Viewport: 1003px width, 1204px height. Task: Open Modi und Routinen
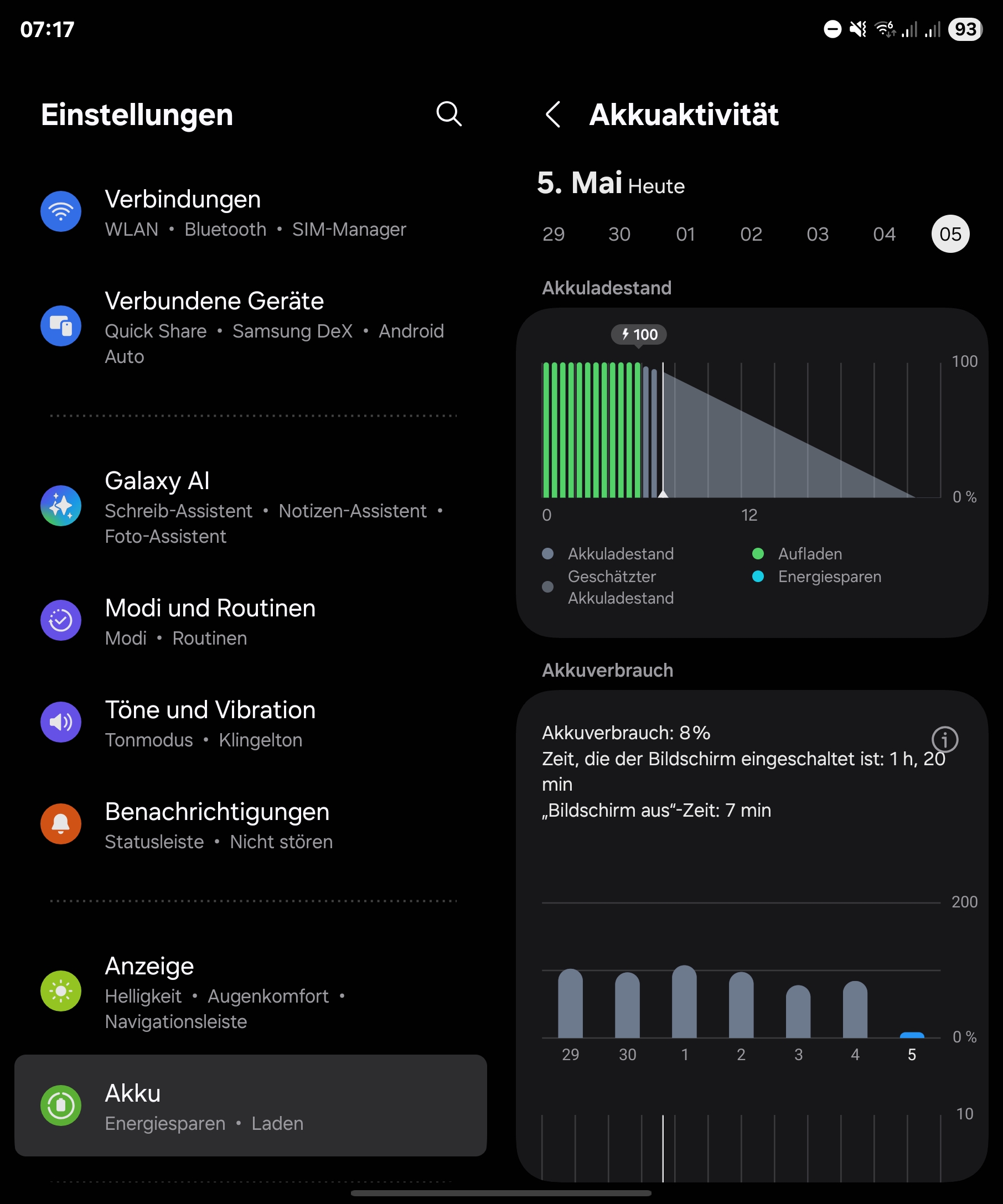point(251,621)
